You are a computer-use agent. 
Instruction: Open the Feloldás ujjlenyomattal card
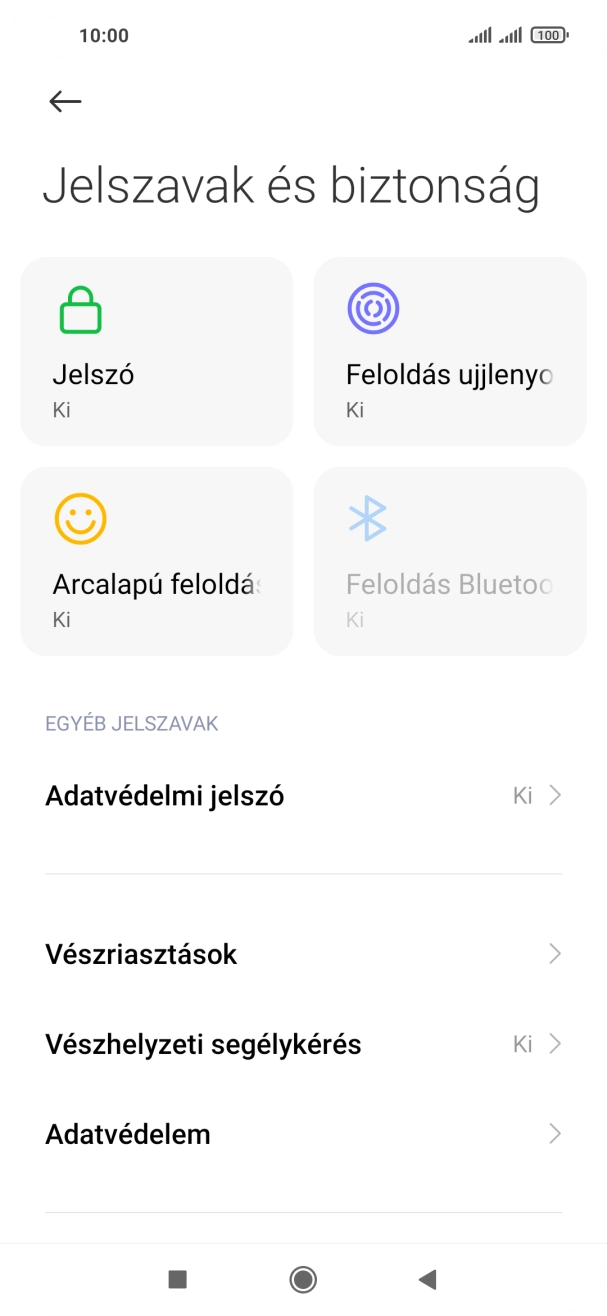(450, 351)
